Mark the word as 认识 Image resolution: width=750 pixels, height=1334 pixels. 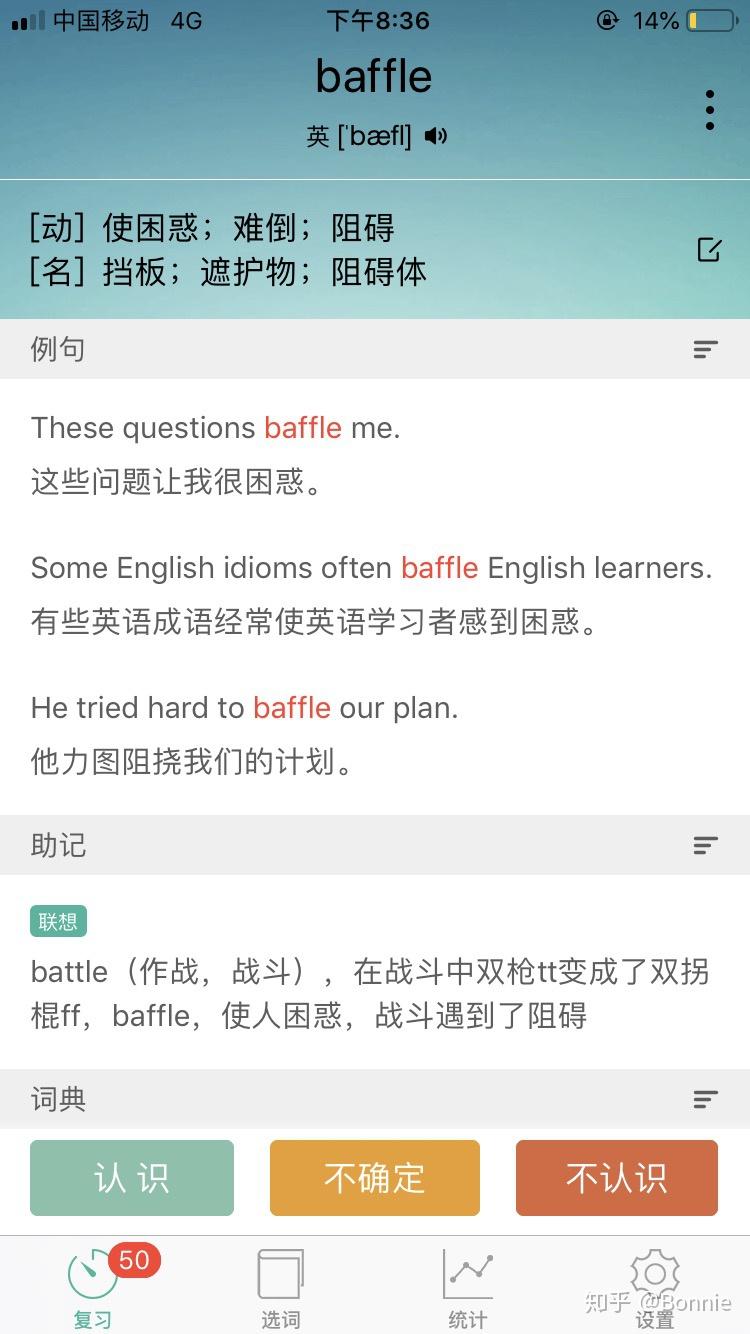click(x=132, y=1178)
